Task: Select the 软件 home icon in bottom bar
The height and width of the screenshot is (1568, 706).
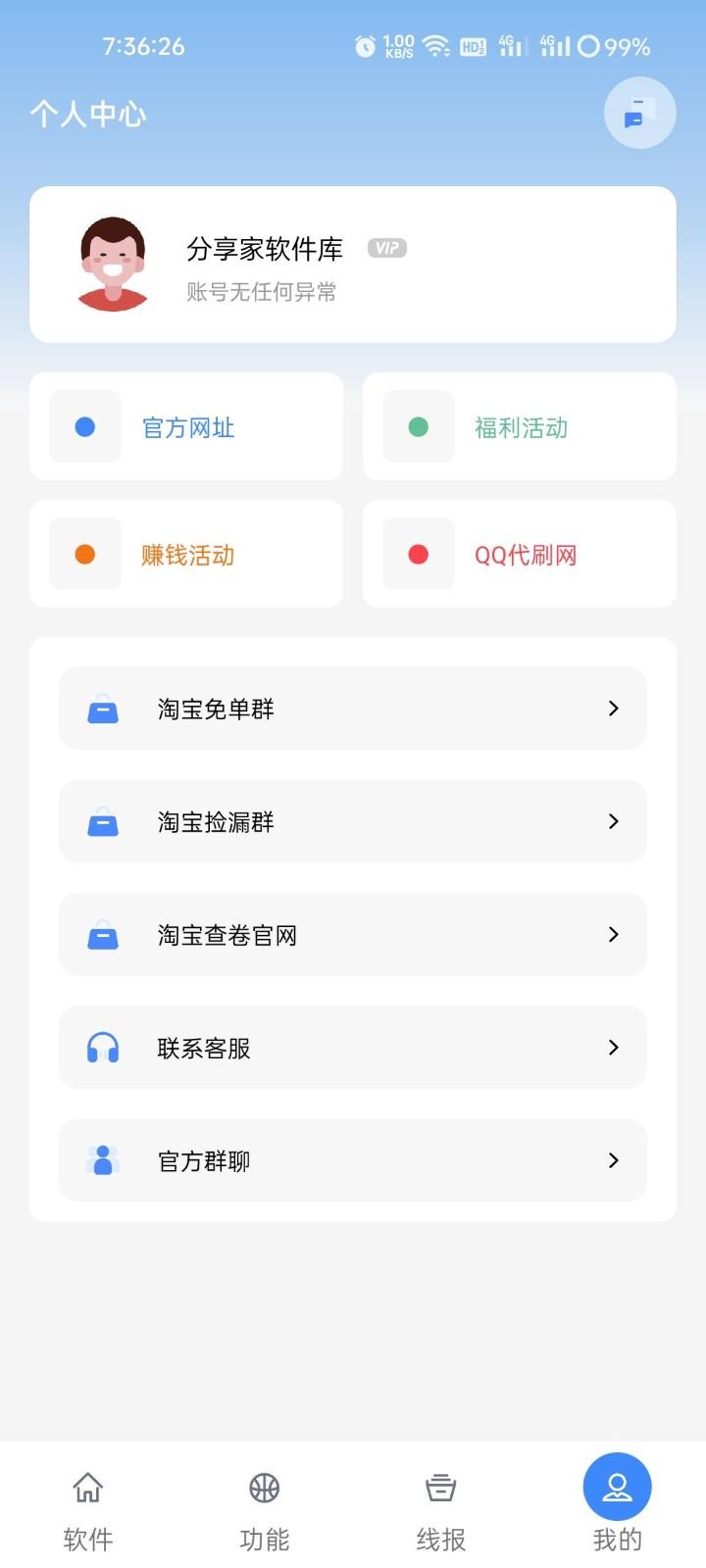Action: [87, 1487]
